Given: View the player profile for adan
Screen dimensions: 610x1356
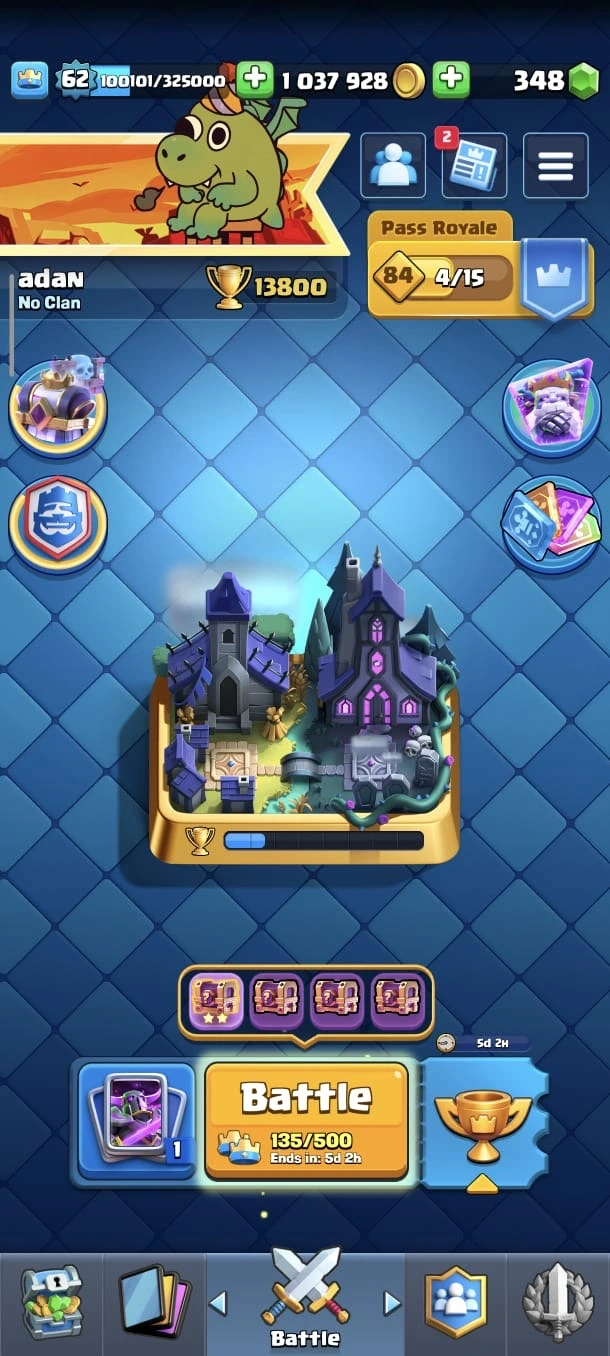Looking at the screenshot, I should 60,288.
